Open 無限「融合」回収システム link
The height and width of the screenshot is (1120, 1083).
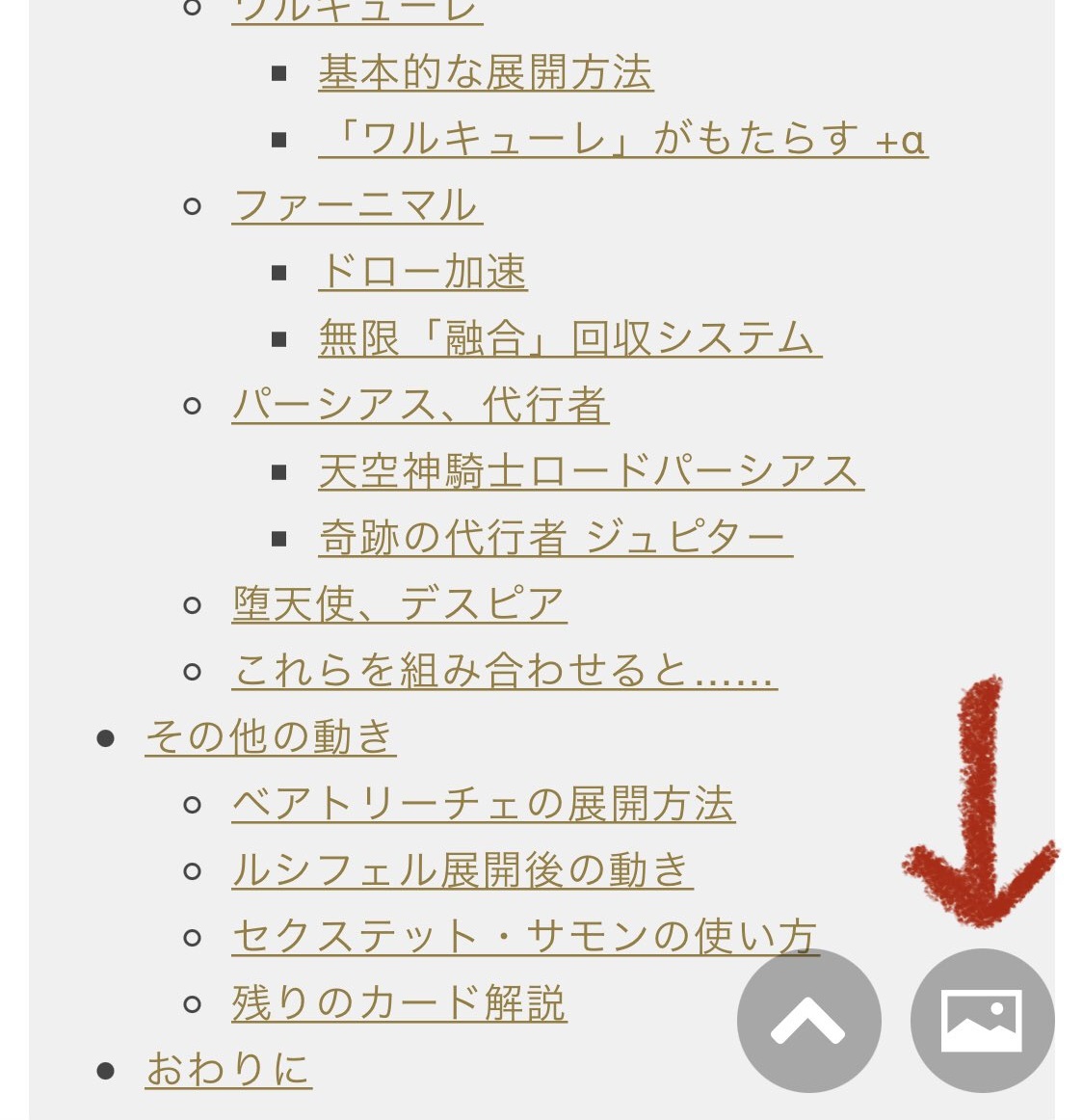click(568, 339)
